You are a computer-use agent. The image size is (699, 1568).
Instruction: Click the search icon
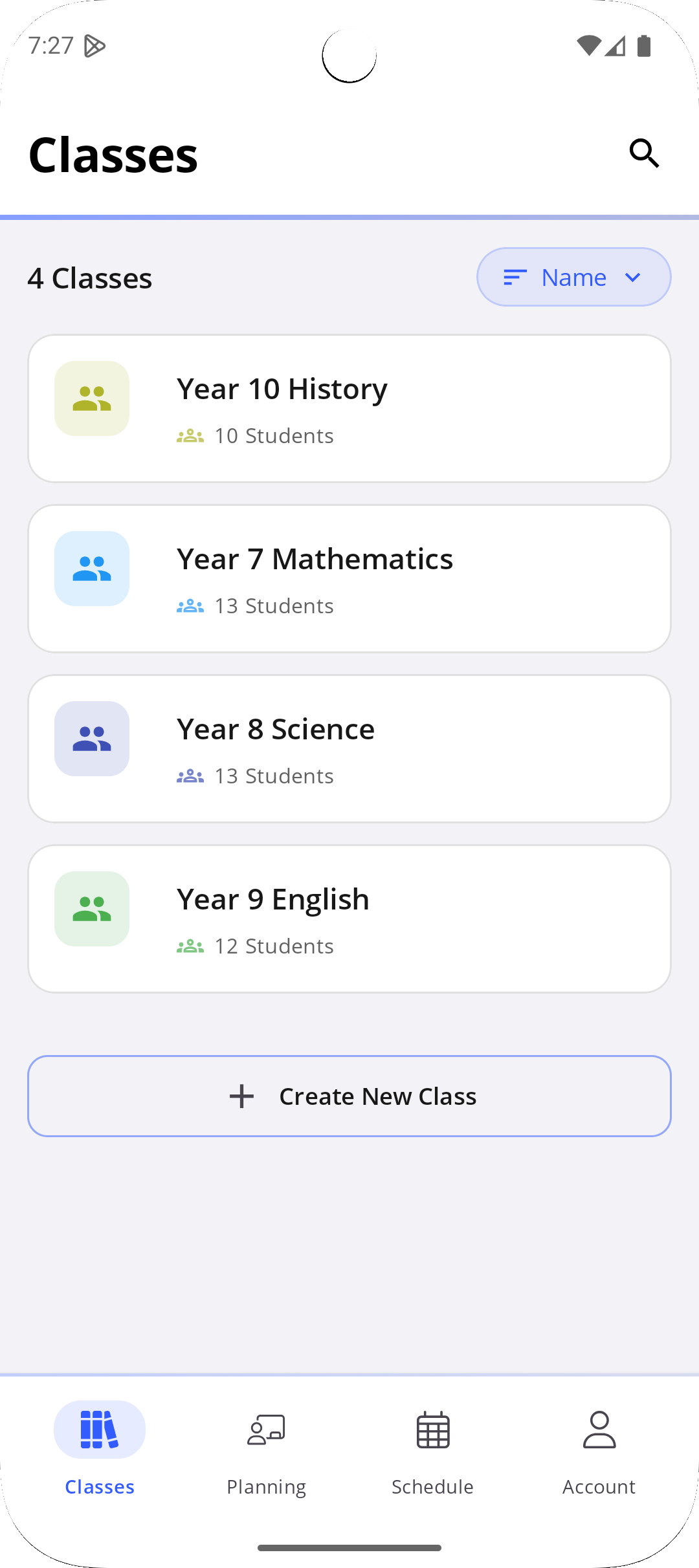tap(645, 153)
